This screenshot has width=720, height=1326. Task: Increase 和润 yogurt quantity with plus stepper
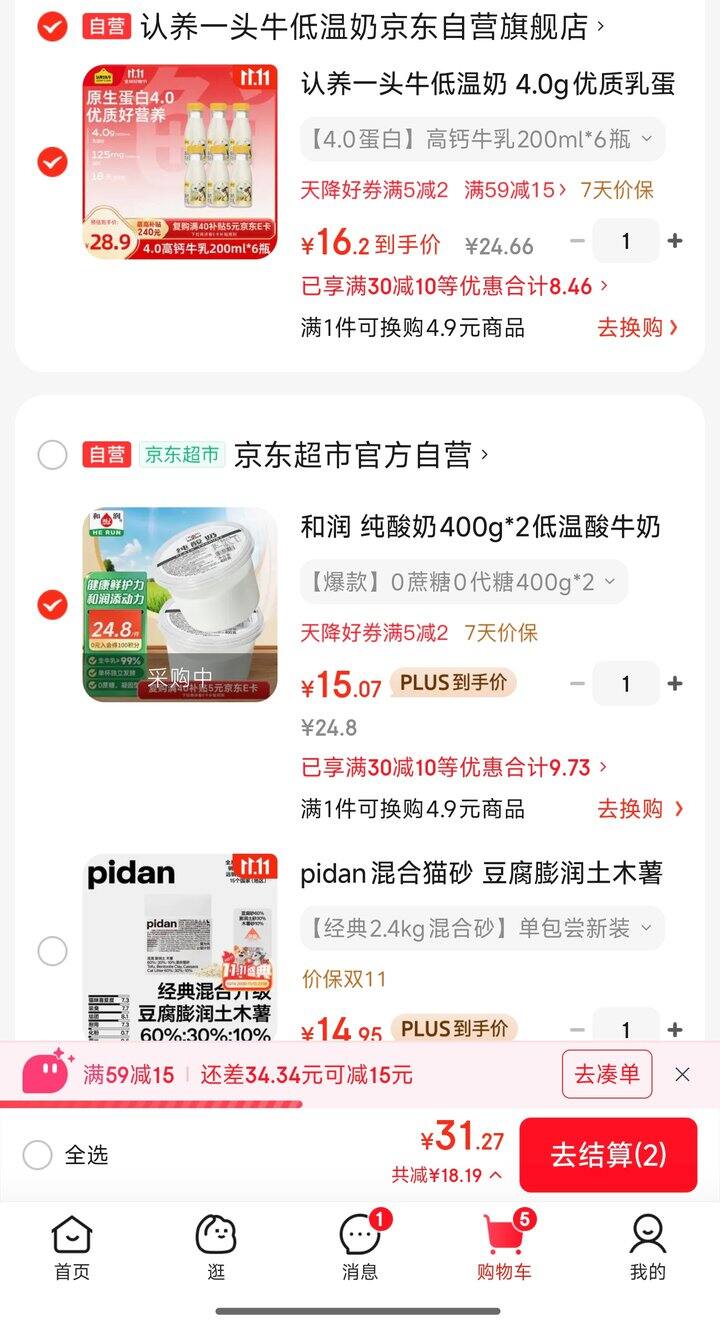(676, 684)
